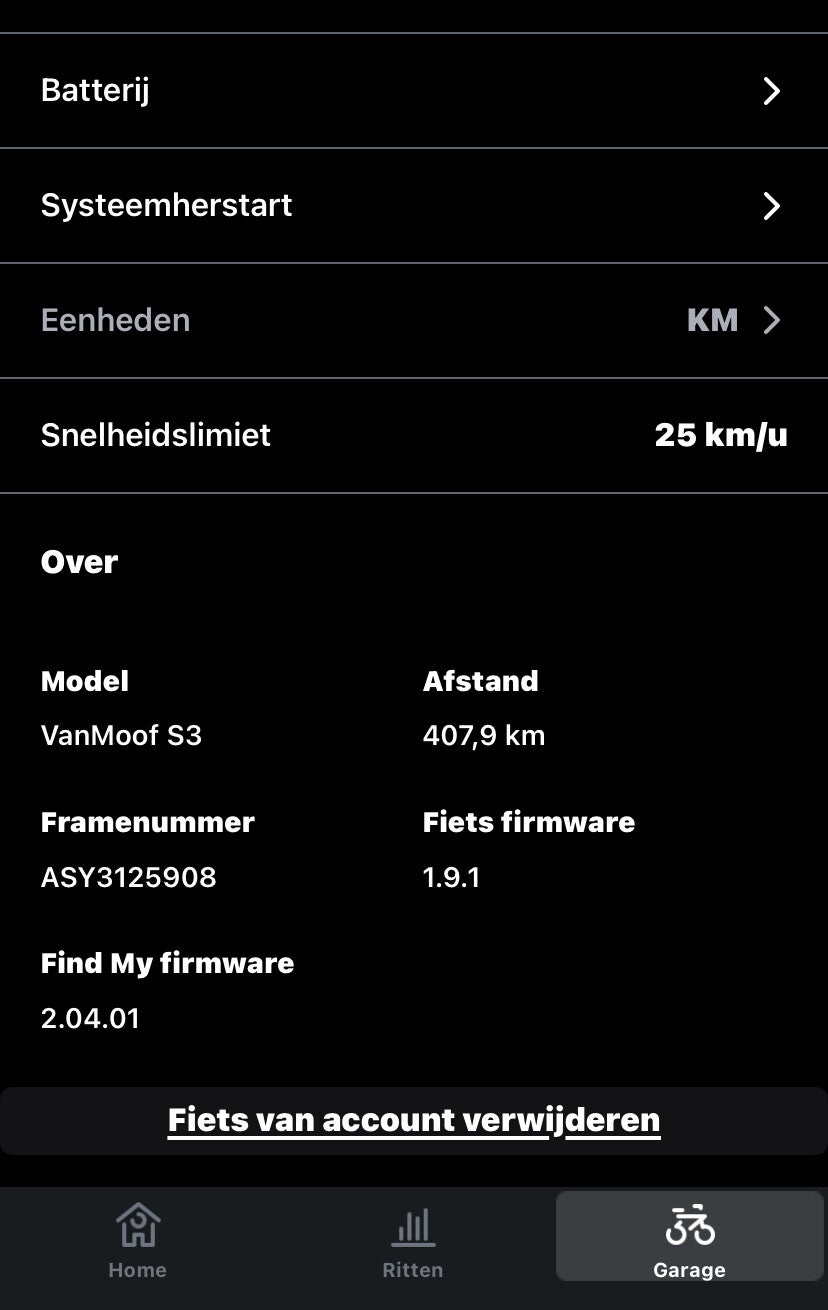The image size is (828, 1310).
Task: Tap Fiets van account verwijderen
Action: [413, 1121]
